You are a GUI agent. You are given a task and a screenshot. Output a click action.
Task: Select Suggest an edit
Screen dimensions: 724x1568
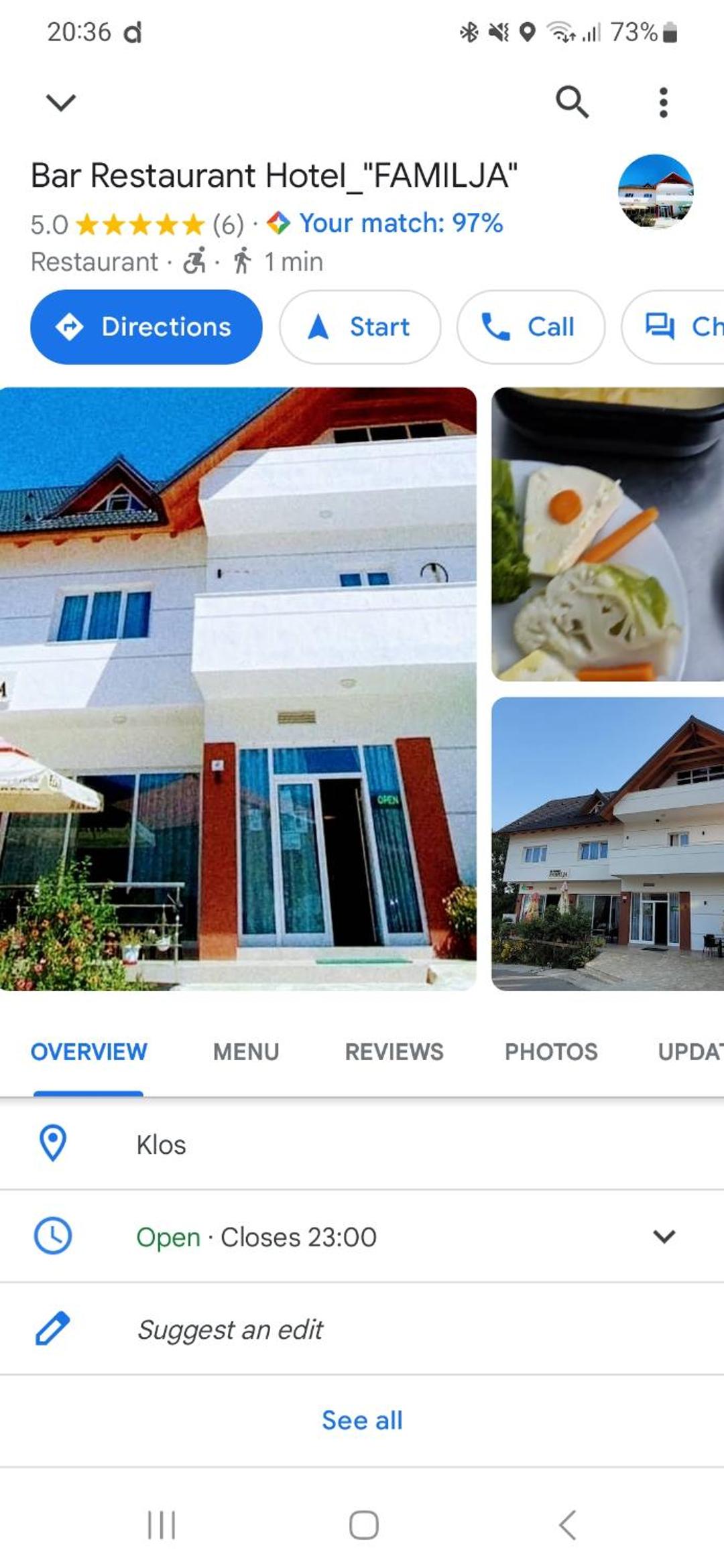tap(230, 1329)
